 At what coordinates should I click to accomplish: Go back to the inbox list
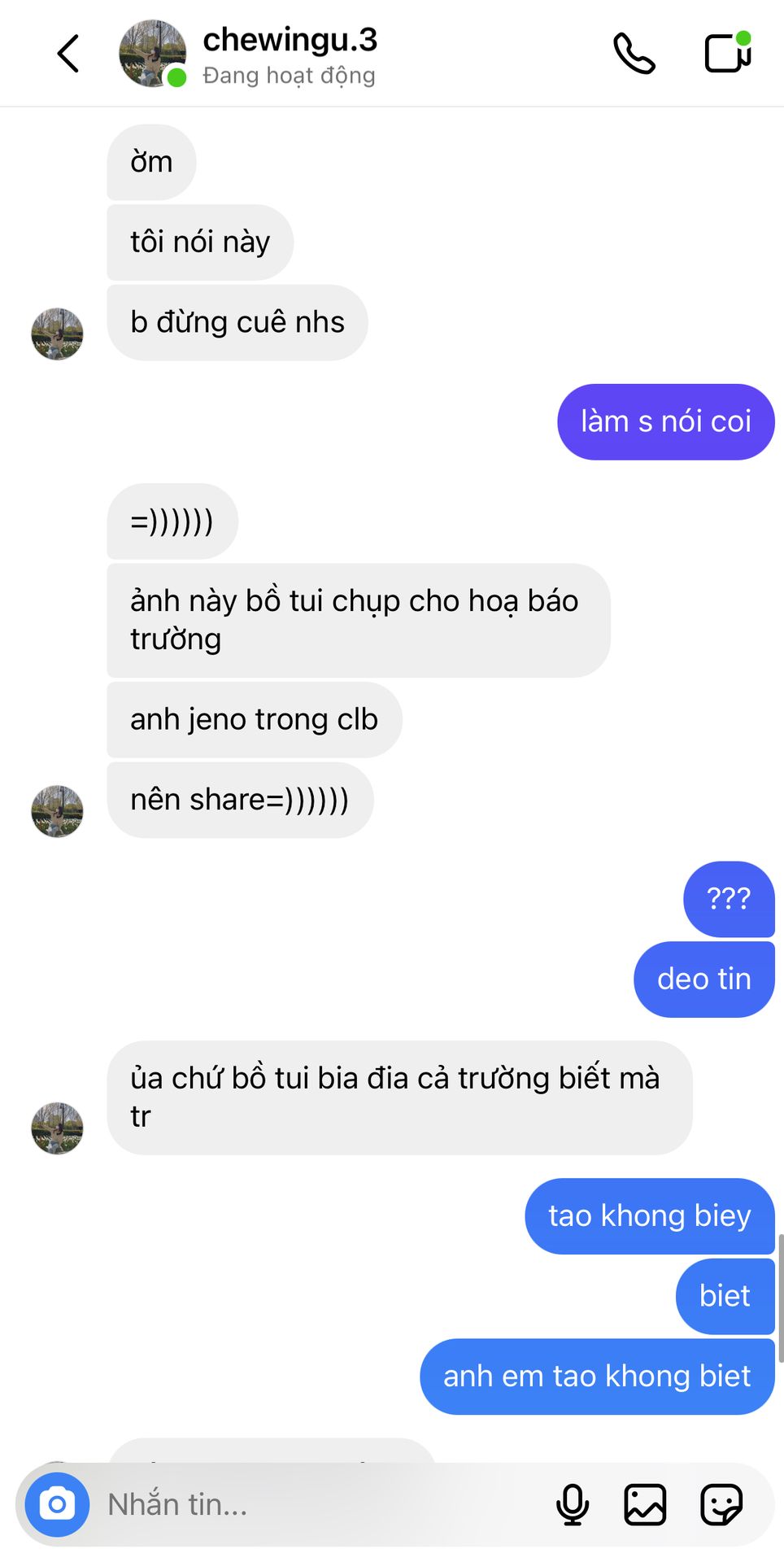[68, 54]
